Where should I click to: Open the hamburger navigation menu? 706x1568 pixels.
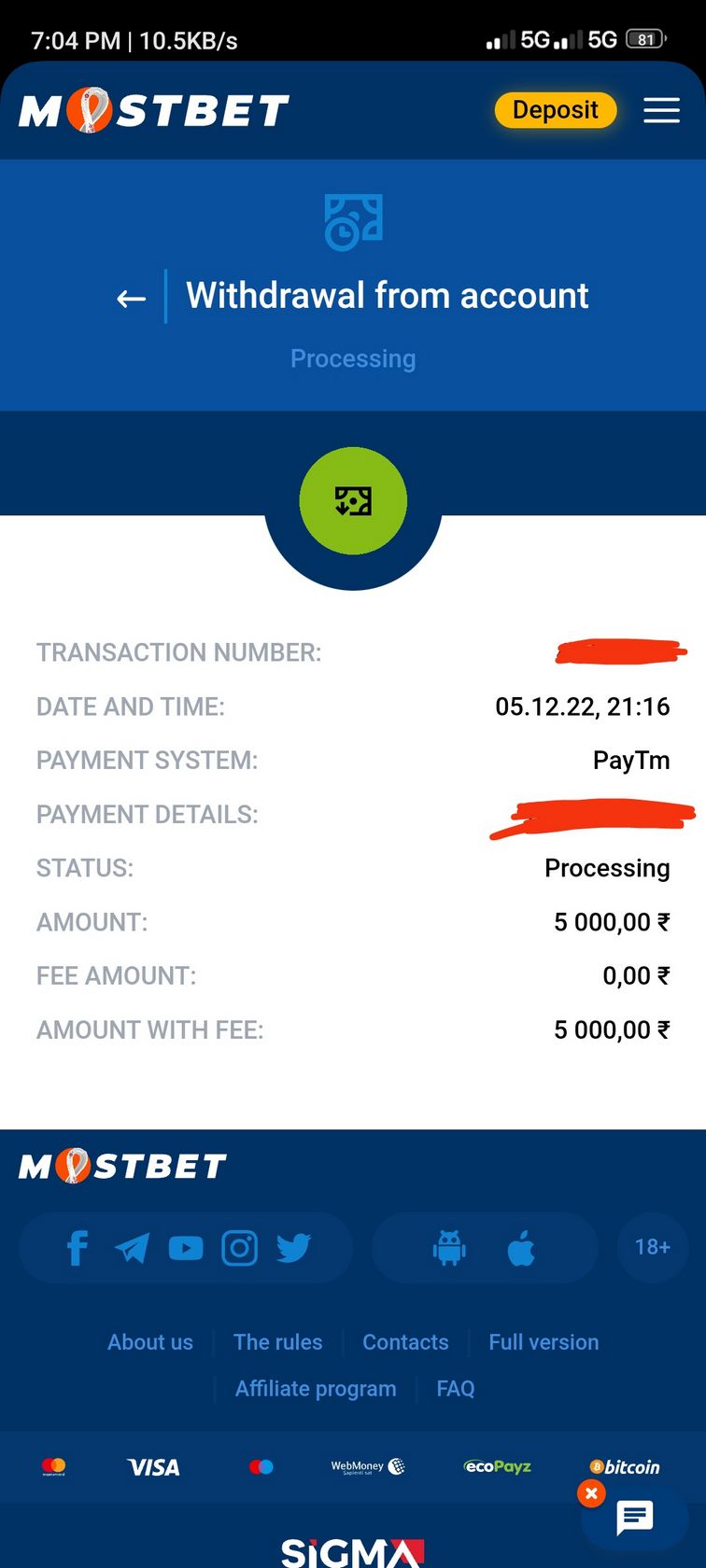pos(661,110)
